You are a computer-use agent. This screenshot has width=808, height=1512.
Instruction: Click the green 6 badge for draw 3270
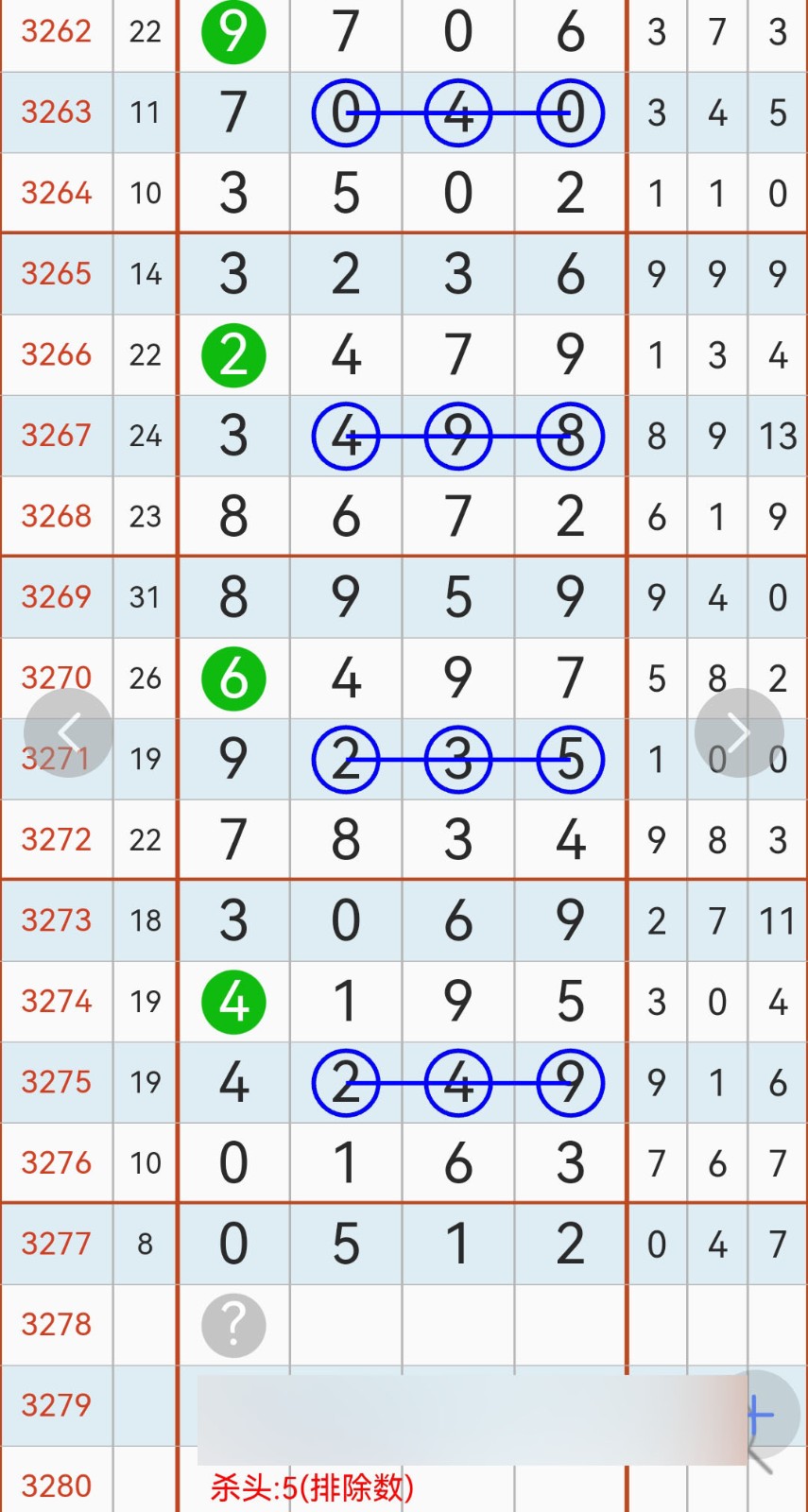(233, 678)
